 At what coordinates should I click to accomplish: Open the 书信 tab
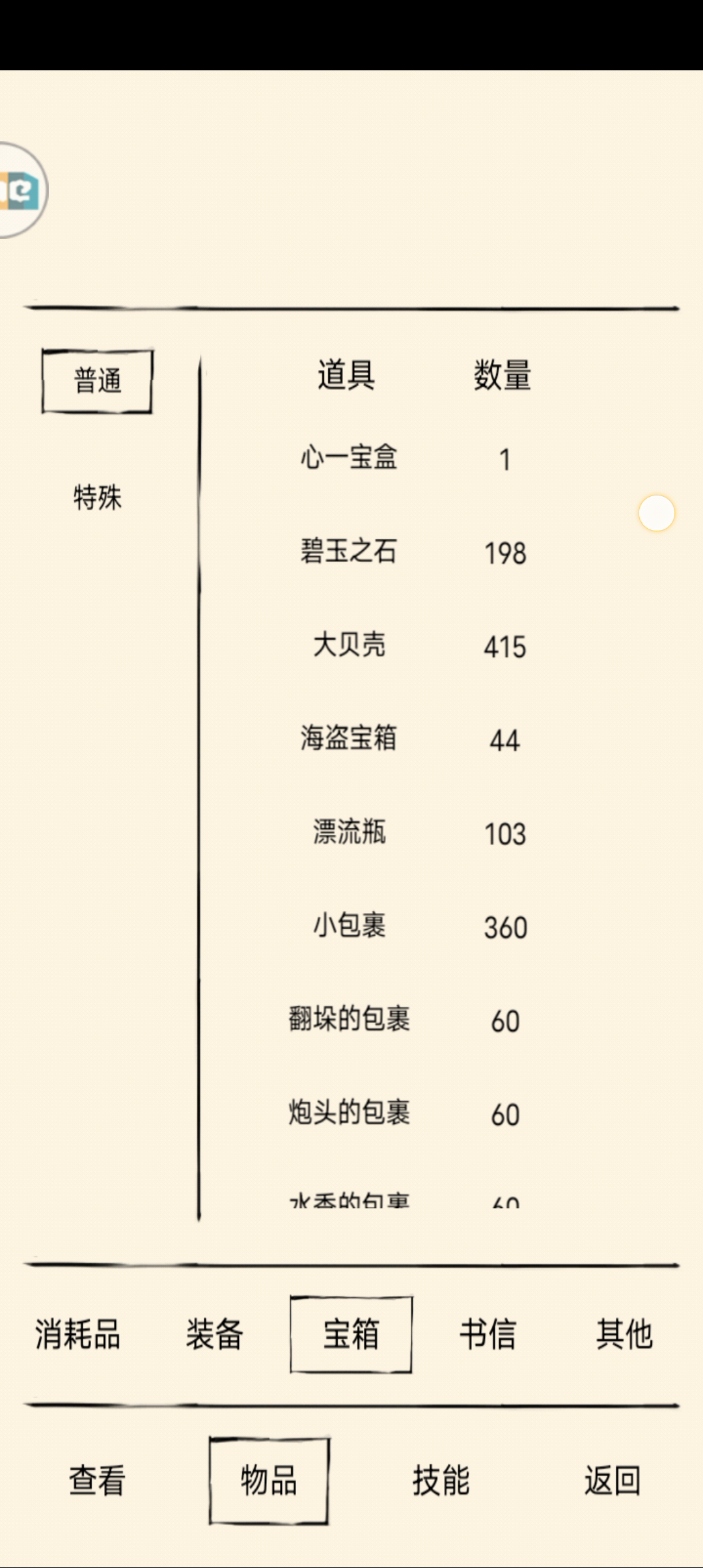point(488,1334)
